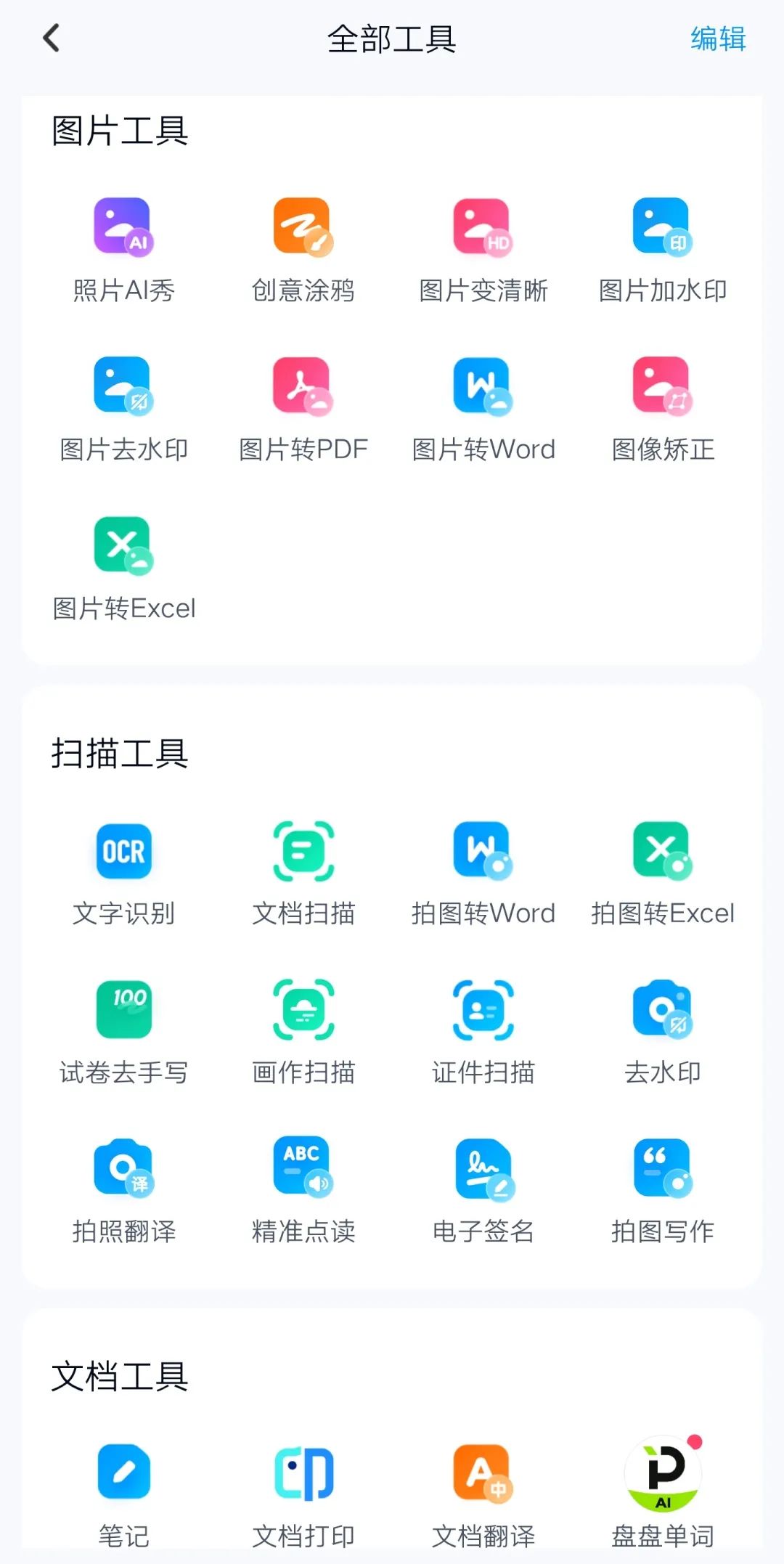Choose 图片转PDF

pyautogui.click(x=303, y=386)
